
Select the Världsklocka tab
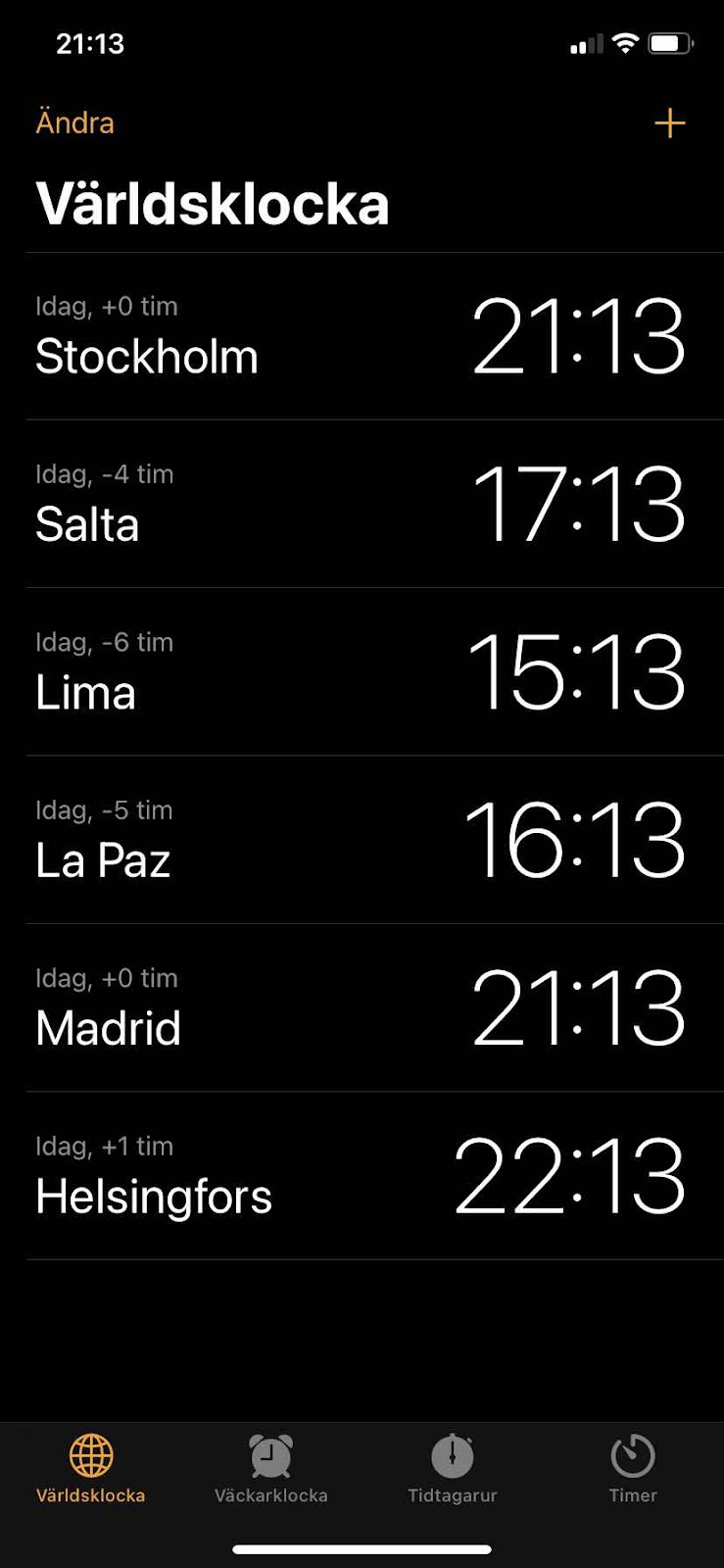click(x=91, y=1469)
